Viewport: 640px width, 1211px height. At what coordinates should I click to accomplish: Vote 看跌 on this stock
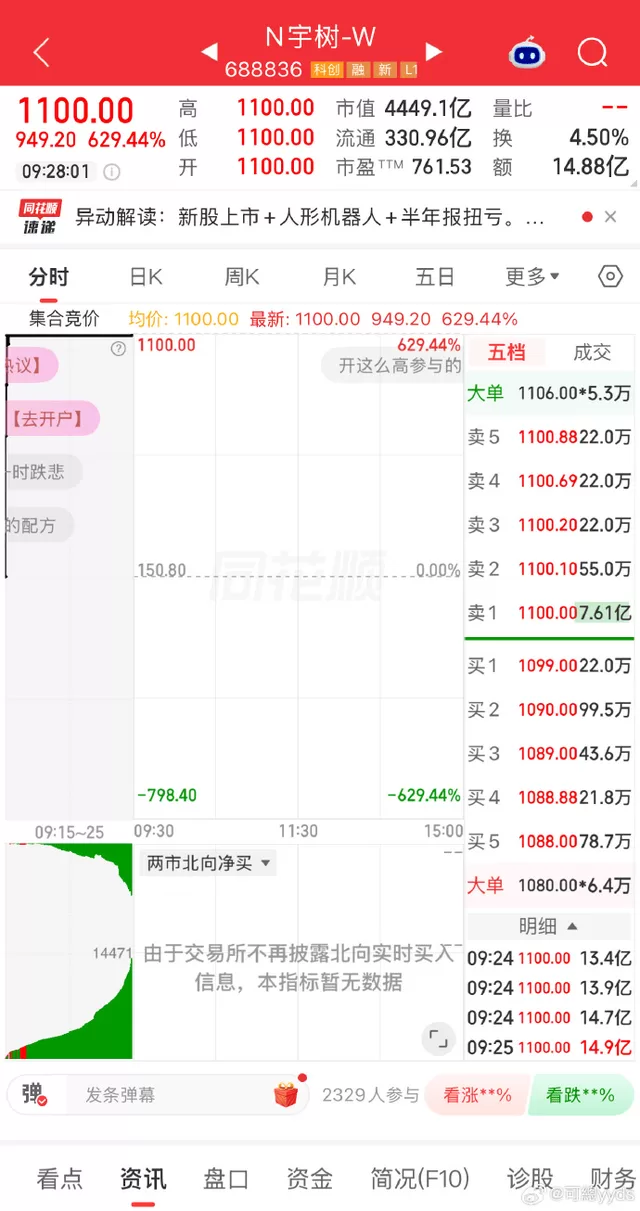click(580, 1095)
